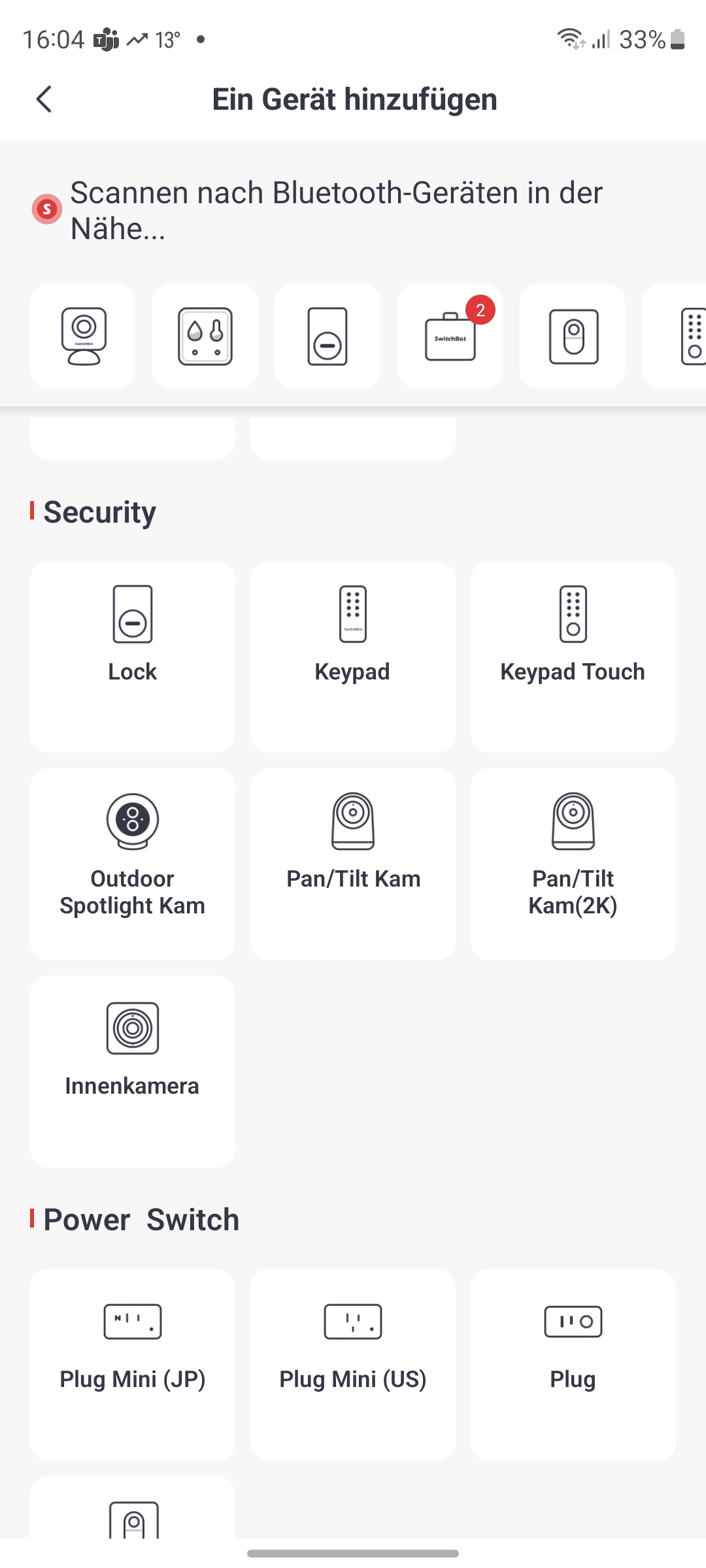Add a Lock device
The image size is (706, 1568).
(133, 656)
